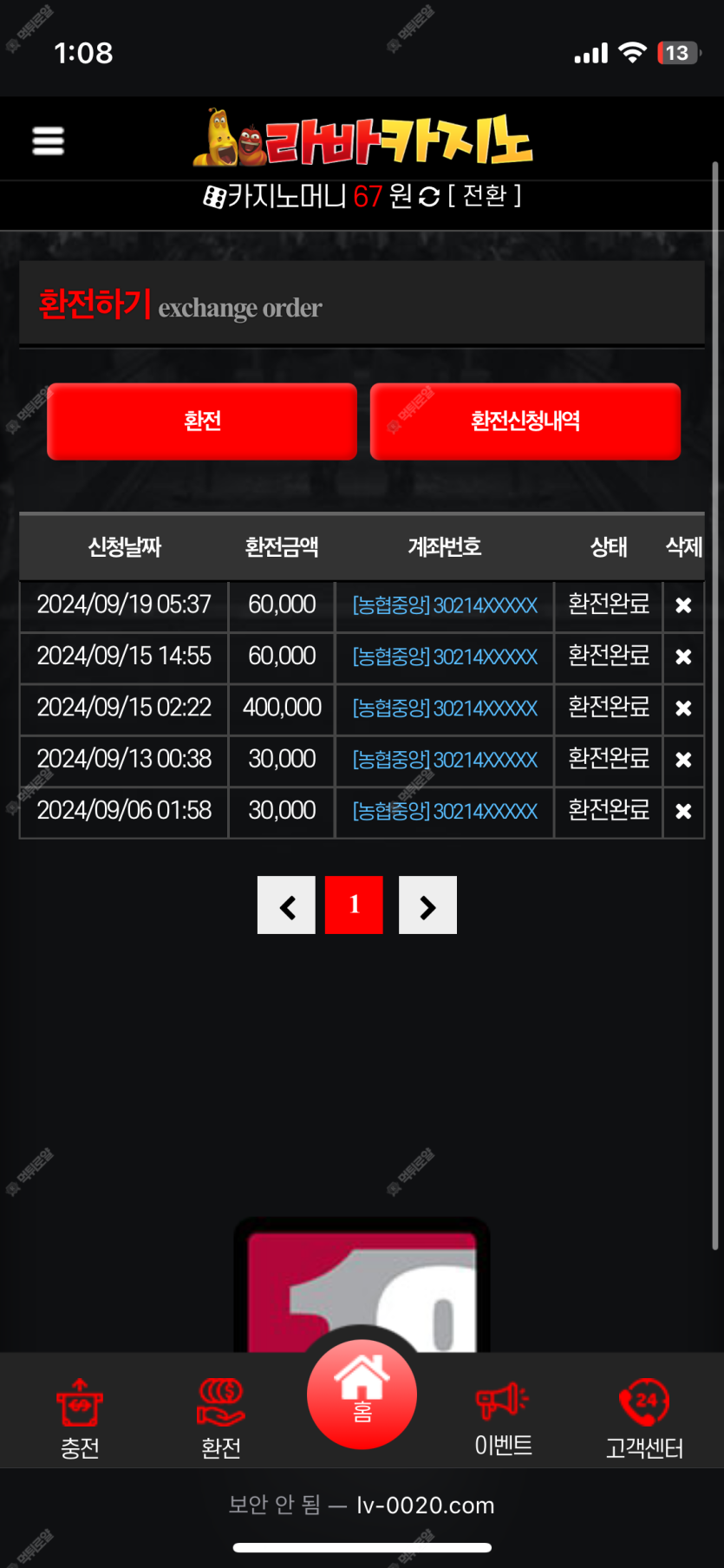Open the hamburger menu
The width and height of the screenshot is (724, 1568).
tap(49, 140)
